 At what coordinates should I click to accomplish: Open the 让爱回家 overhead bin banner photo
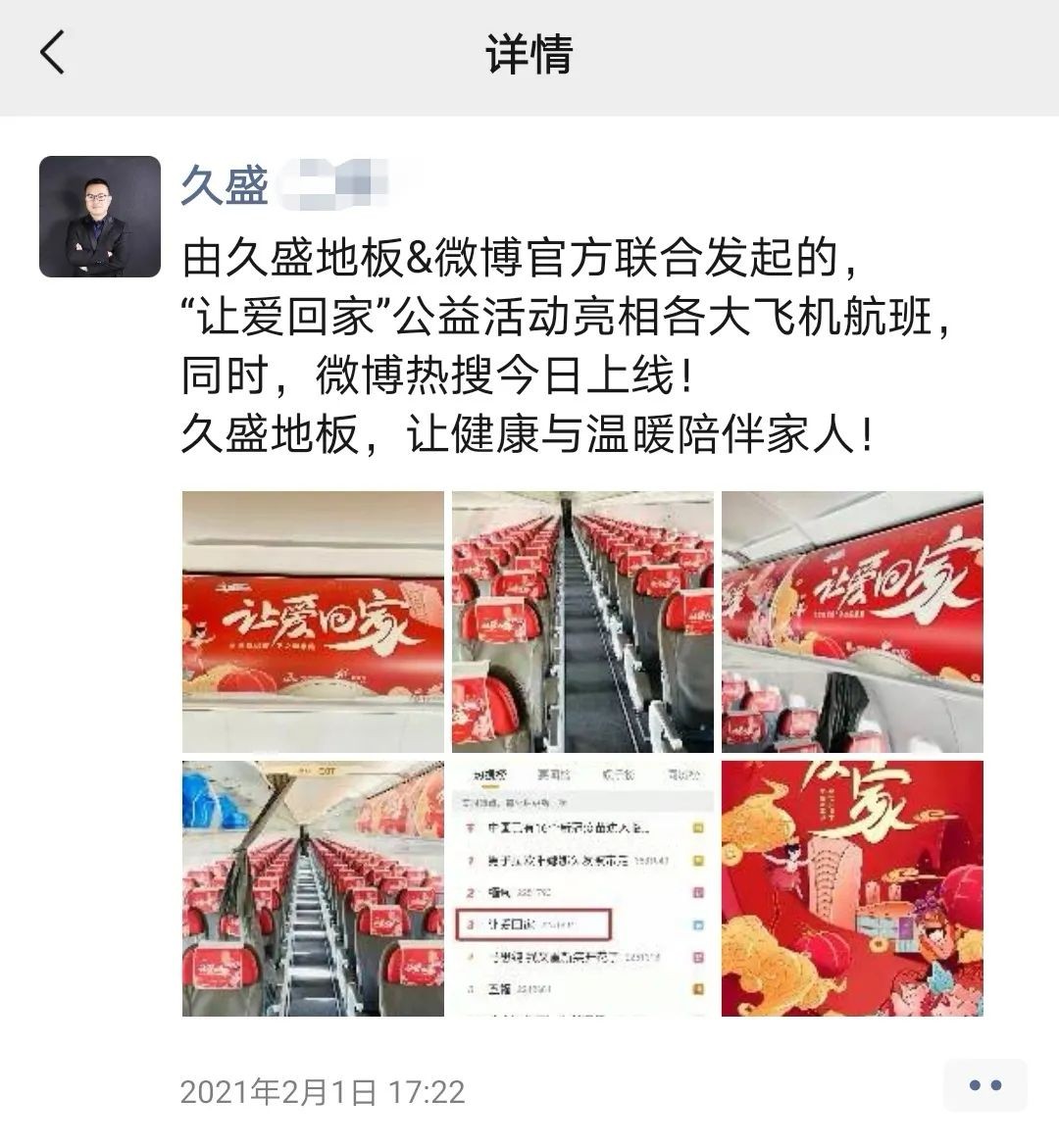(x=313, y=622)
